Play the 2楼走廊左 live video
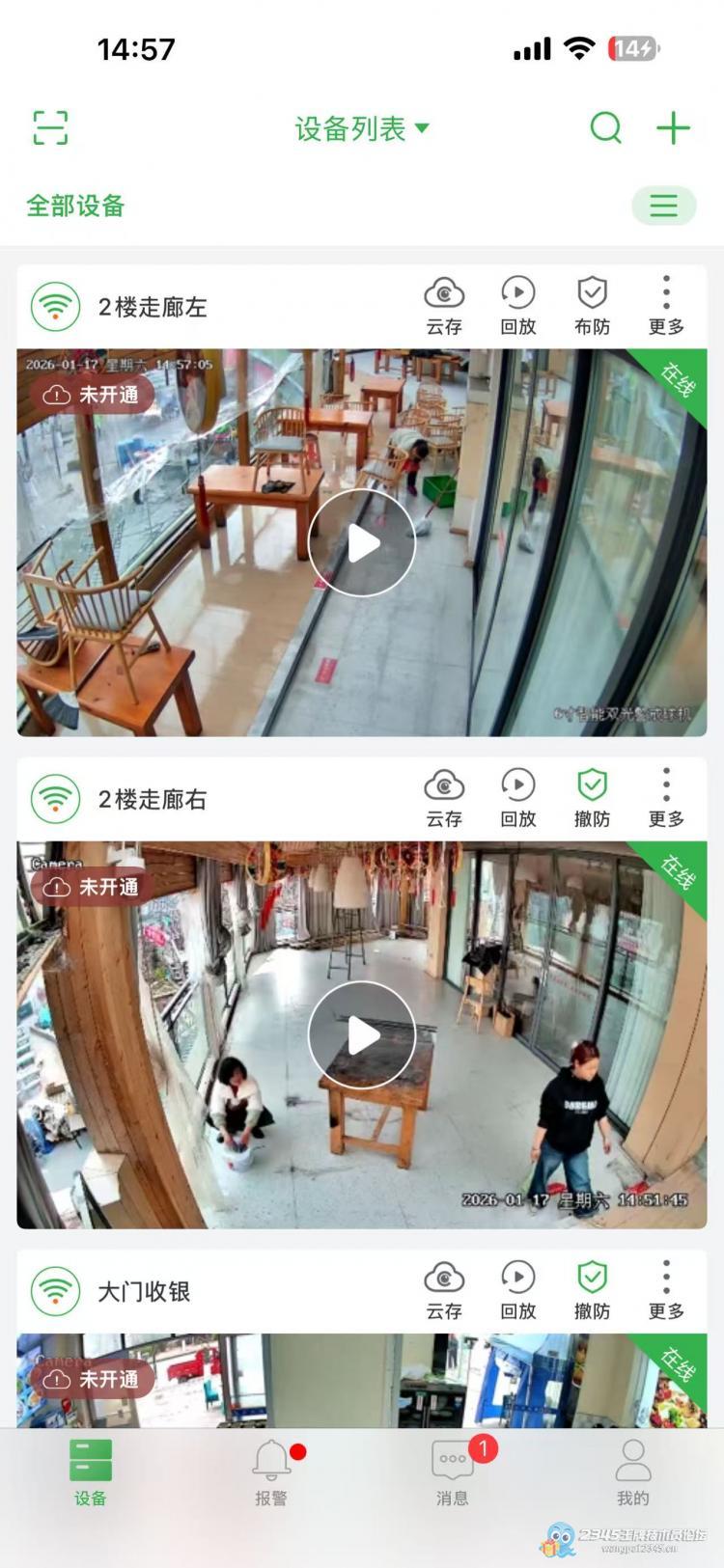Image resolution: width=724 pixels, height=1568 pixels. 362,543
